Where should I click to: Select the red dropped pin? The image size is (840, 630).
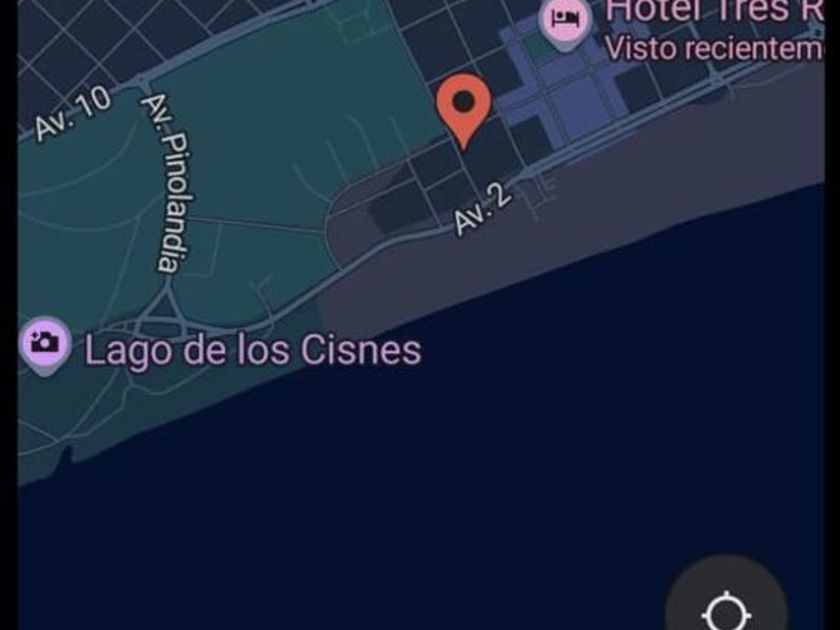[463, 111]
